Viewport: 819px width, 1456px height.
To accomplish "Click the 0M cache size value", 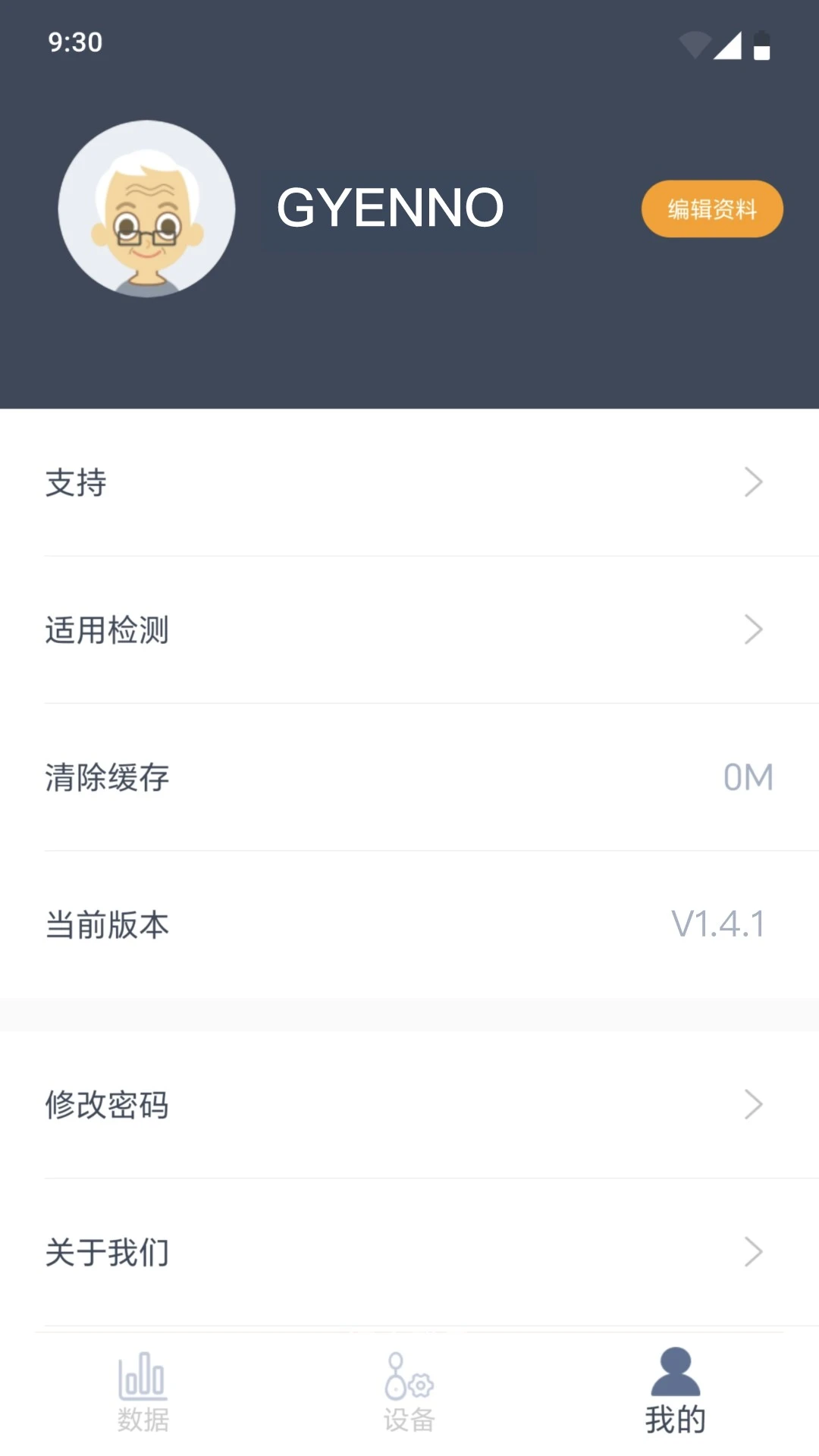I will click(x=748, y=777).
